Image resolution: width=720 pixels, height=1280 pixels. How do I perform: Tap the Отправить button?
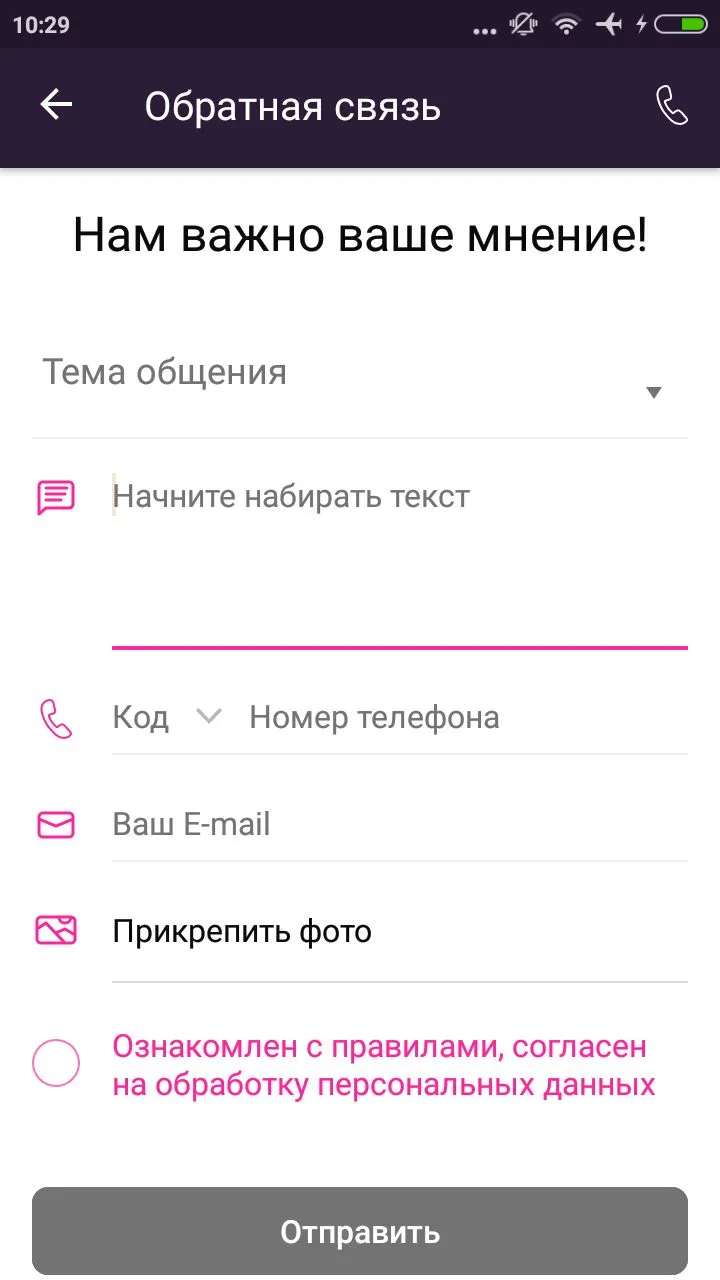[x=360, y=1231]
